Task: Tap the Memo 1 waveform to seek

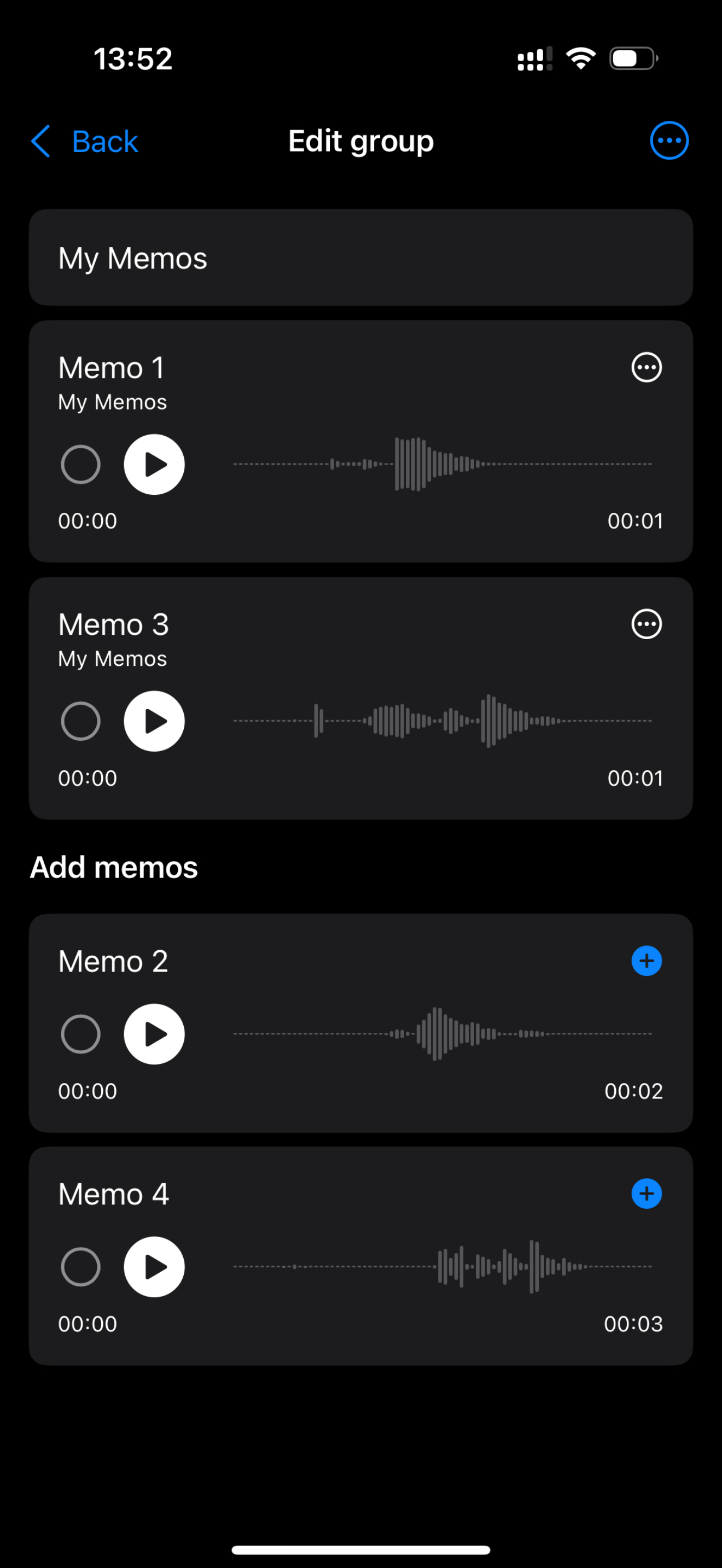Action: click(442, 464)
